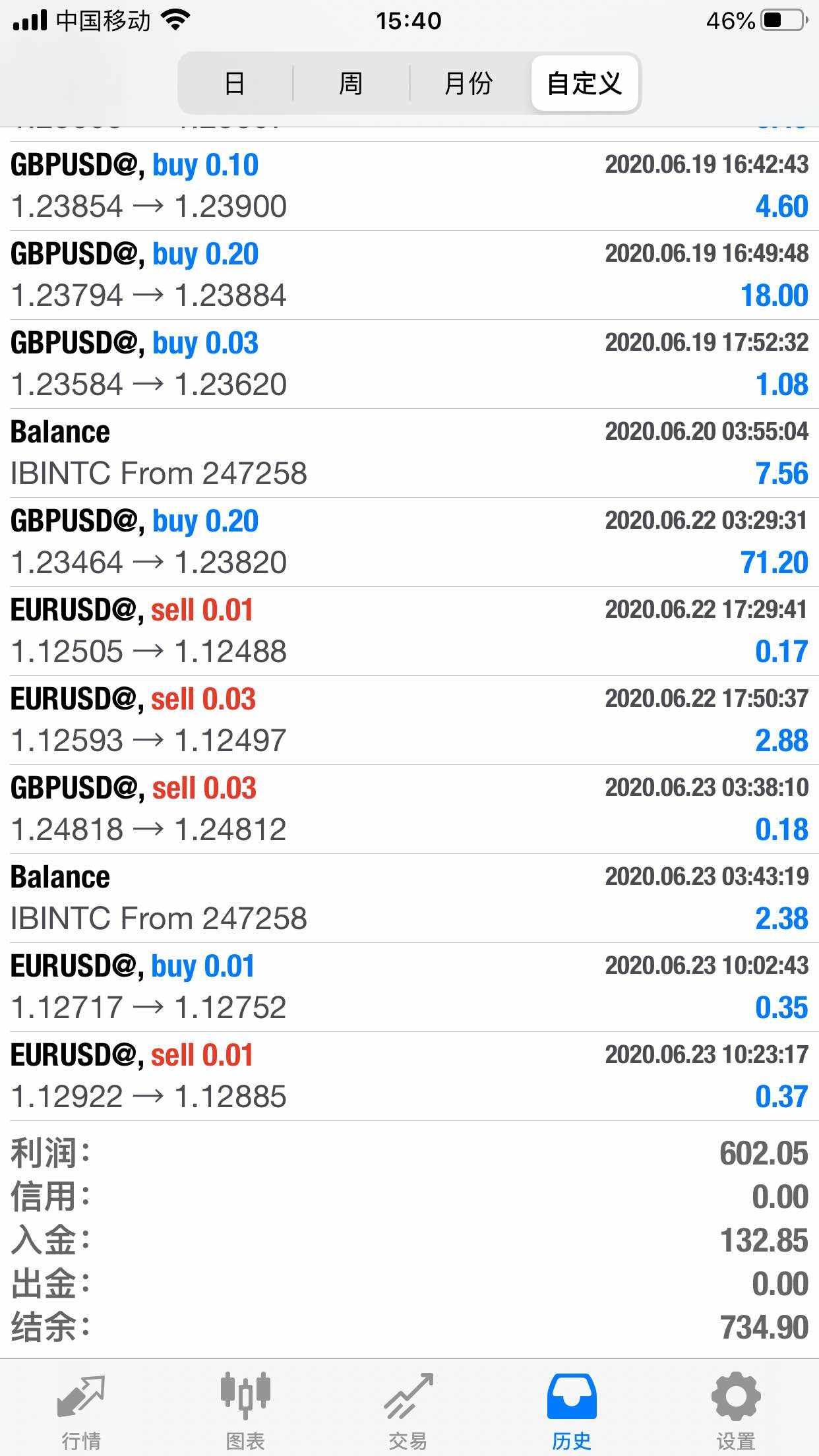The height and width of the screenshot is (1456, 819).
Task: Open the EURUSD sell 0.03 trade with profit 2.88
Action: (409, 720)
